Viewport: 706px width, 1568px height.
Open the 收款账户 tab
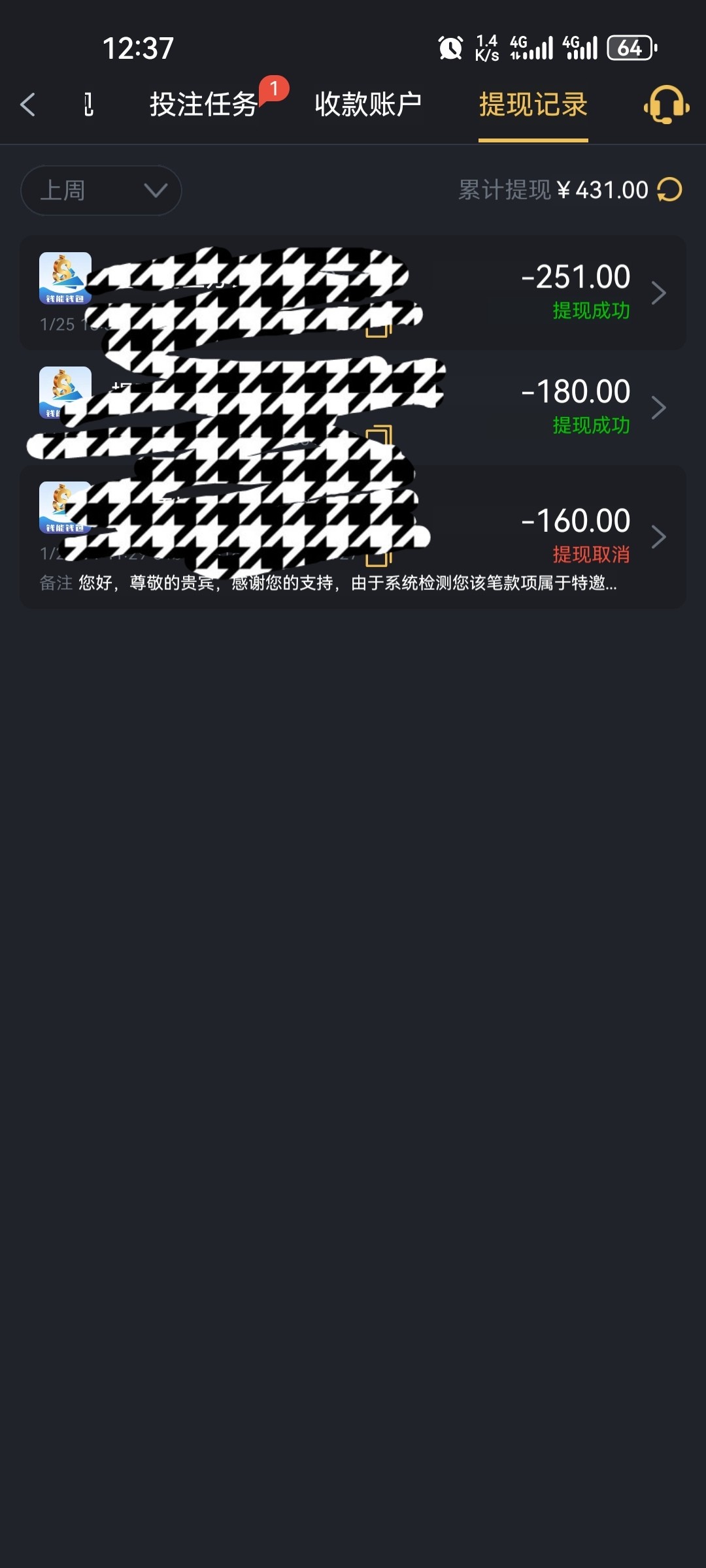pos(368,105)
